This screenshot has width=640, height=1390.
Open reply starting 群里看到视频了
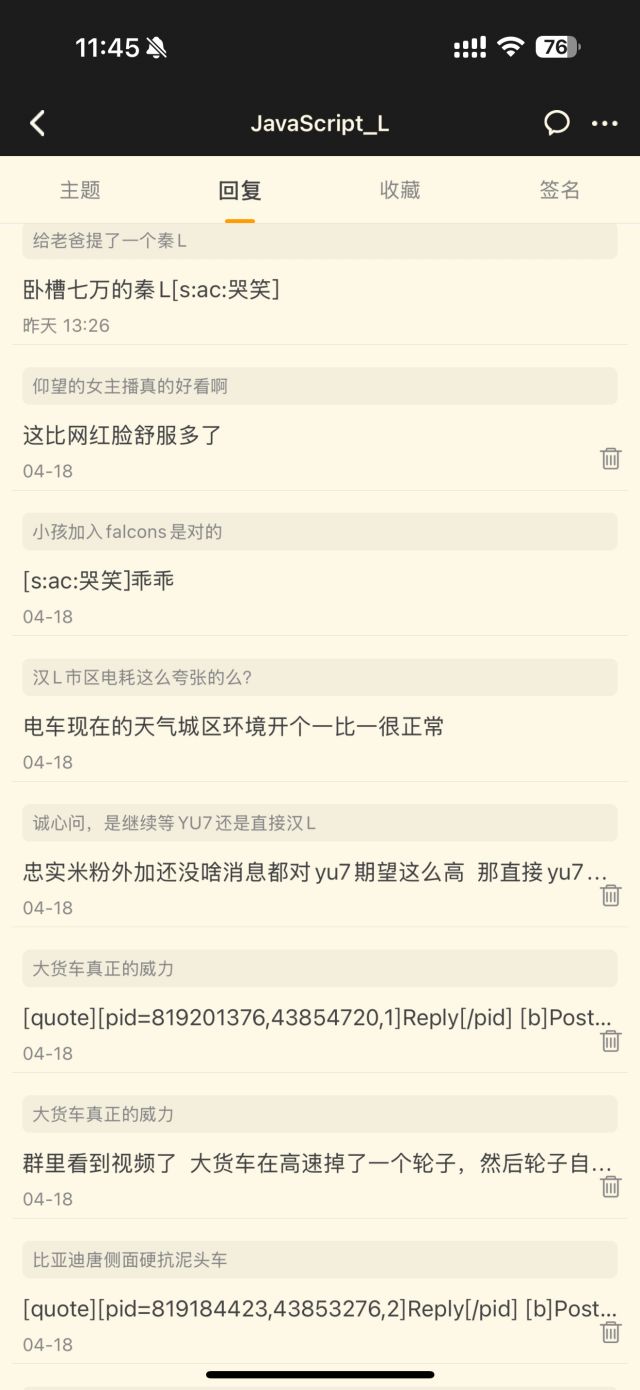(300, 1163)
